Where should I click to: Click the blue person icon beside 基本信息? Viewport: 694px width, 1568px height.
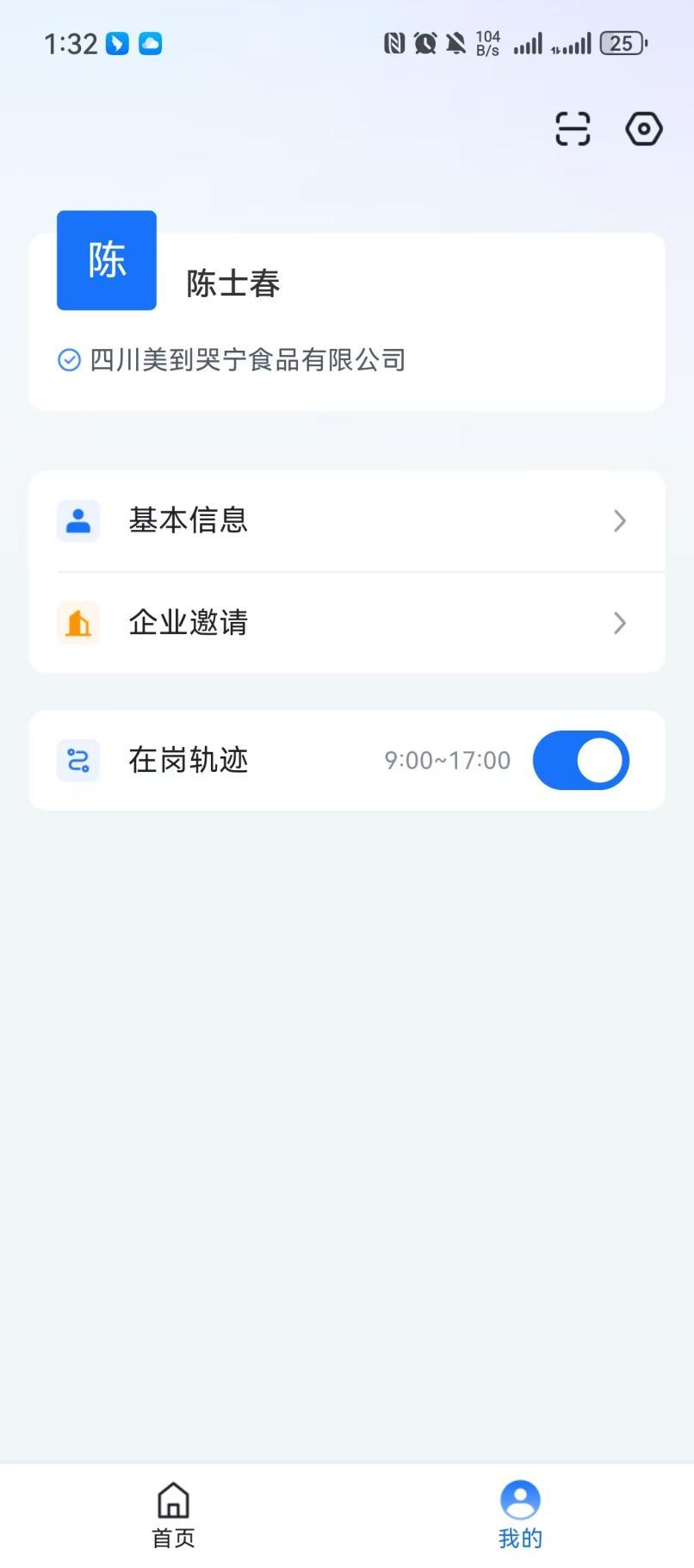point(77,520)
